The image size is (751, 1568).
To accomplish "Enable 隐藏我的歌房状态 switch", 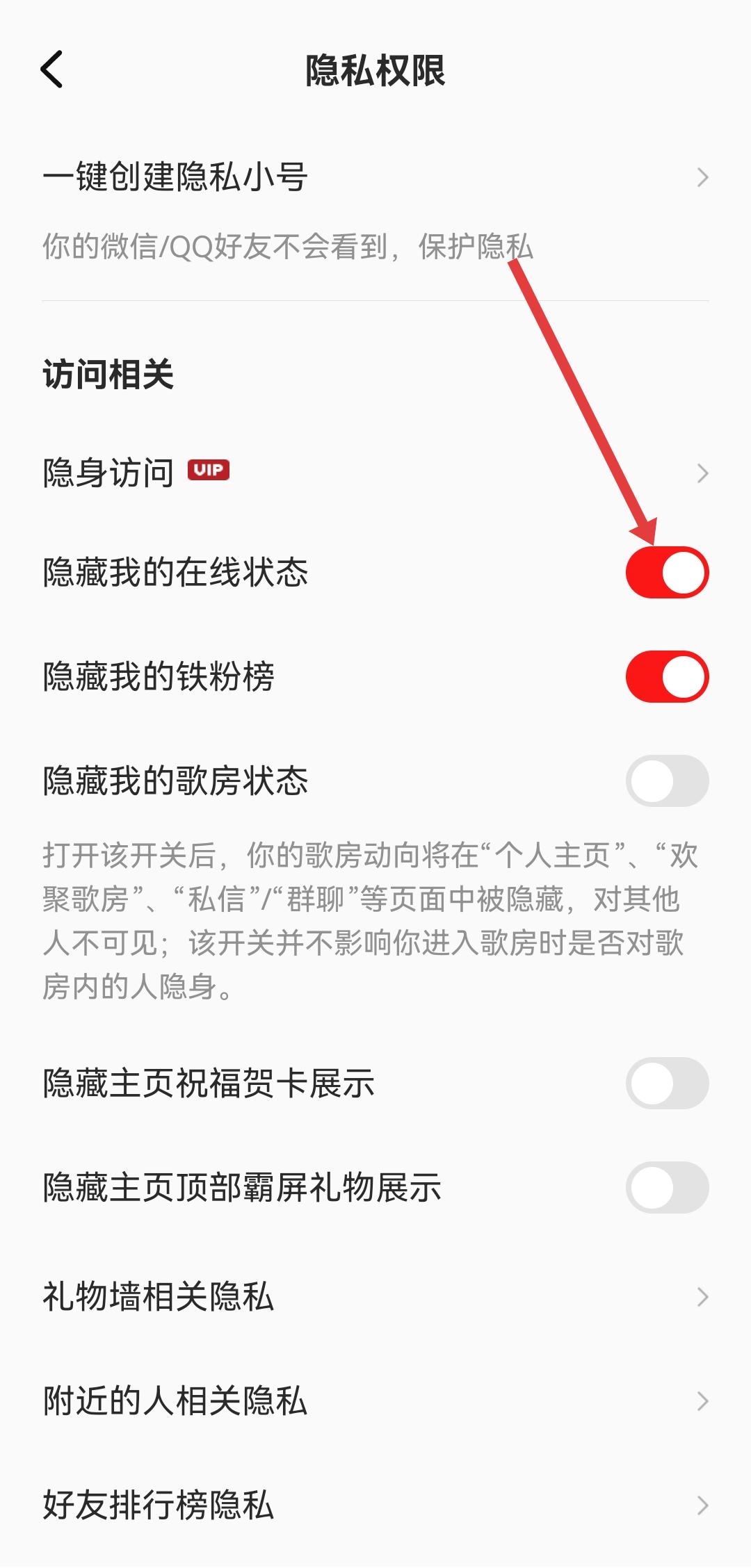I will (x=667, y=781).
